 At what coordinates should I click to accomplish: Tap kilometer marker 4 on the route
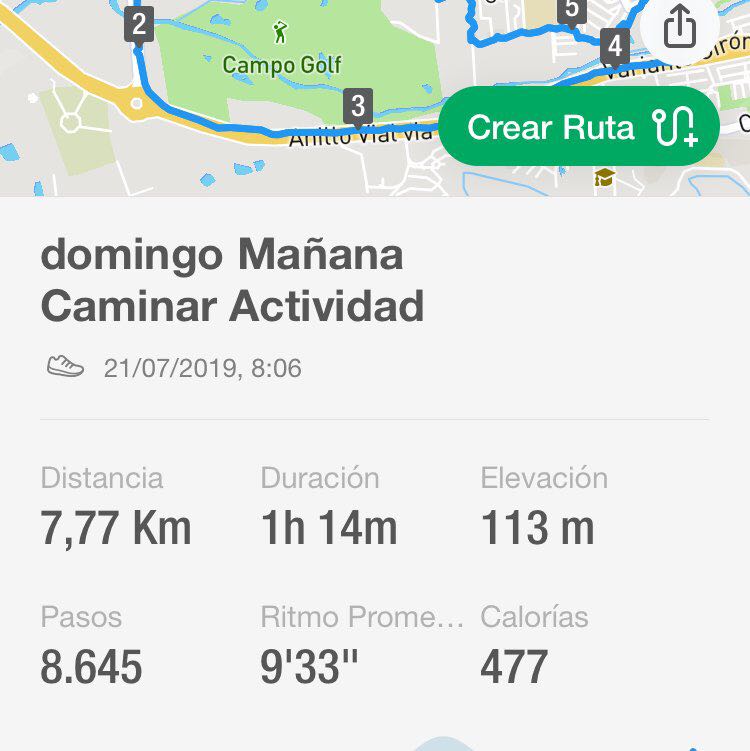pyautogui.click(x=614, y=43)
